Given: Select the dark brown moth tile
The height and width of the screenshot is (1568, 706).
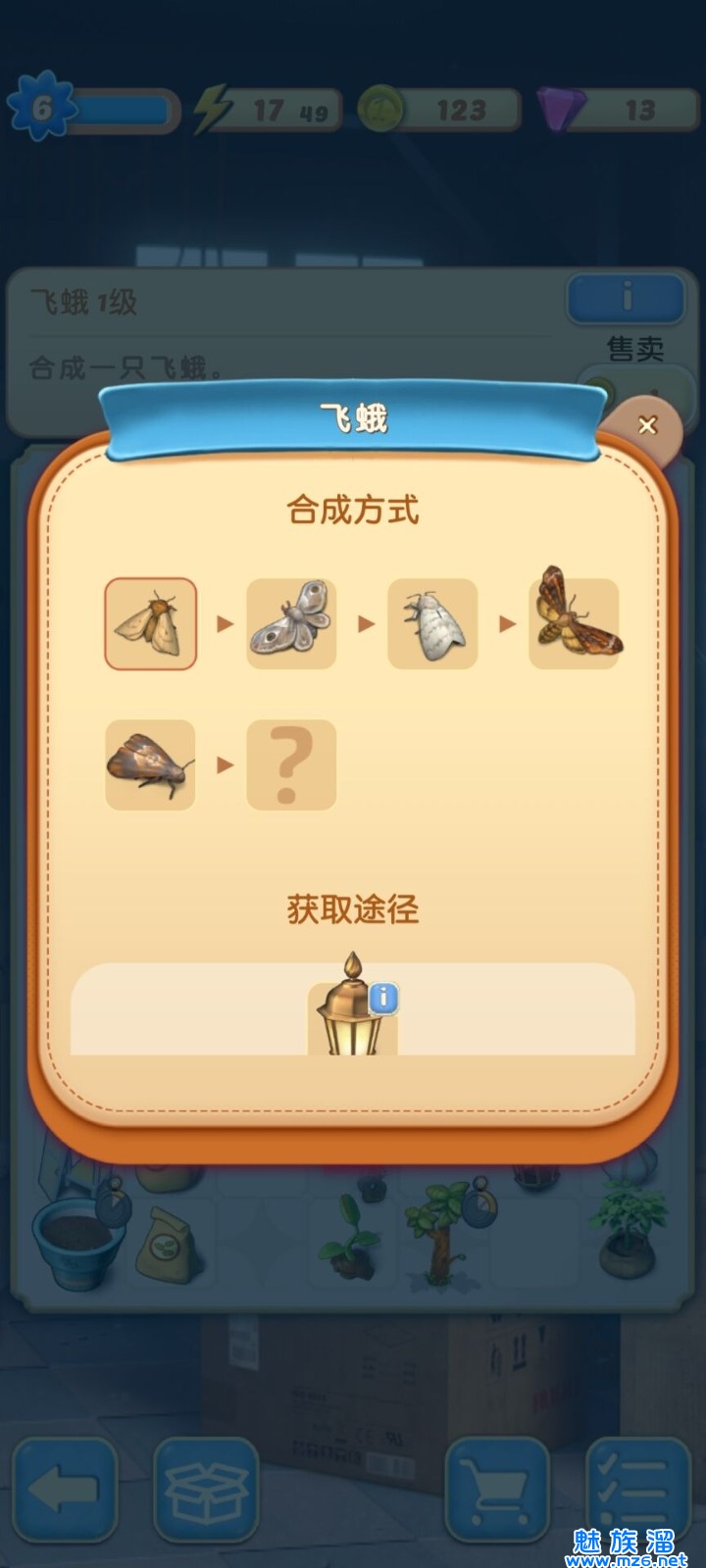Looking at the screenshot, I should tap(151, 764).
